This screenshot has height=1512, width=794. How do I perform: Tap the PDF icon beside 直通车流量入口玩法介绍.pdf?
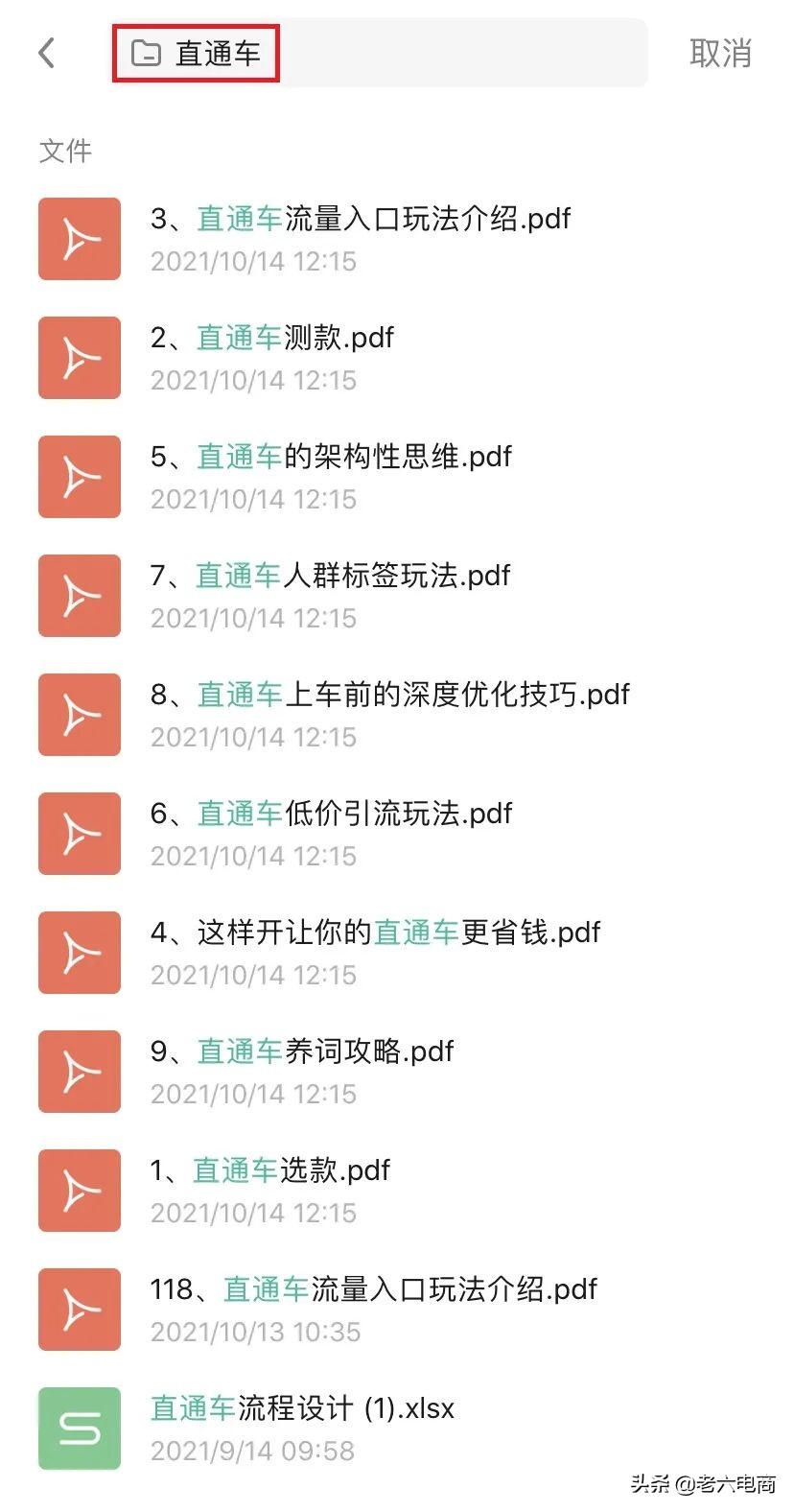[x=79, y=239]
